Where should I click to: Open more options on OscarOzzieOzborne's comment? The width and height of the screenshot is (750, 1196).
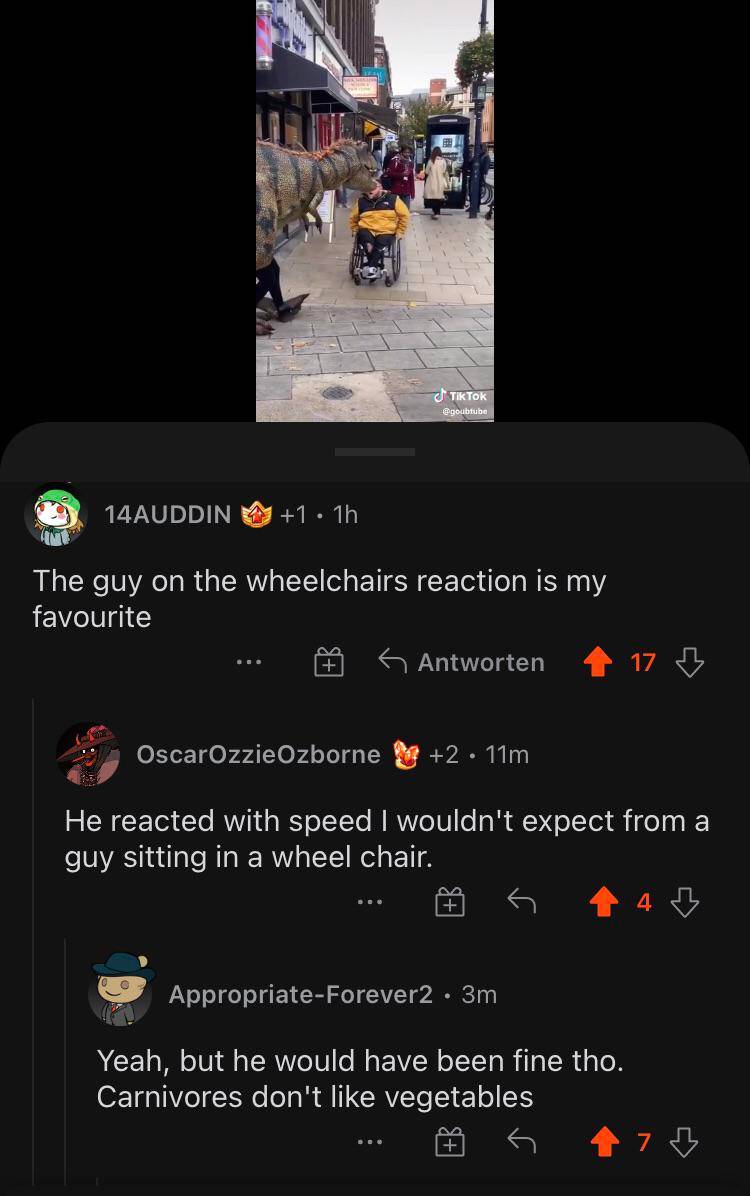point(370,903)
